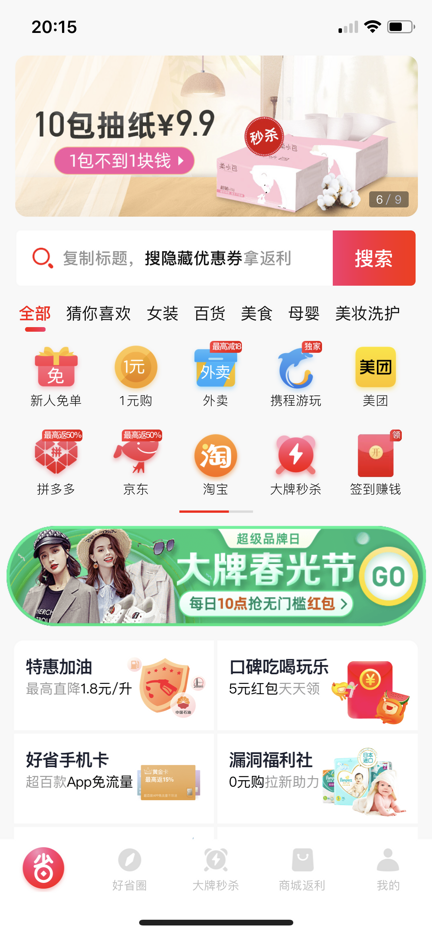Open the 特惠加油 card
The height and width of the screenshot is (935, 432).
[x=114, y=685]
